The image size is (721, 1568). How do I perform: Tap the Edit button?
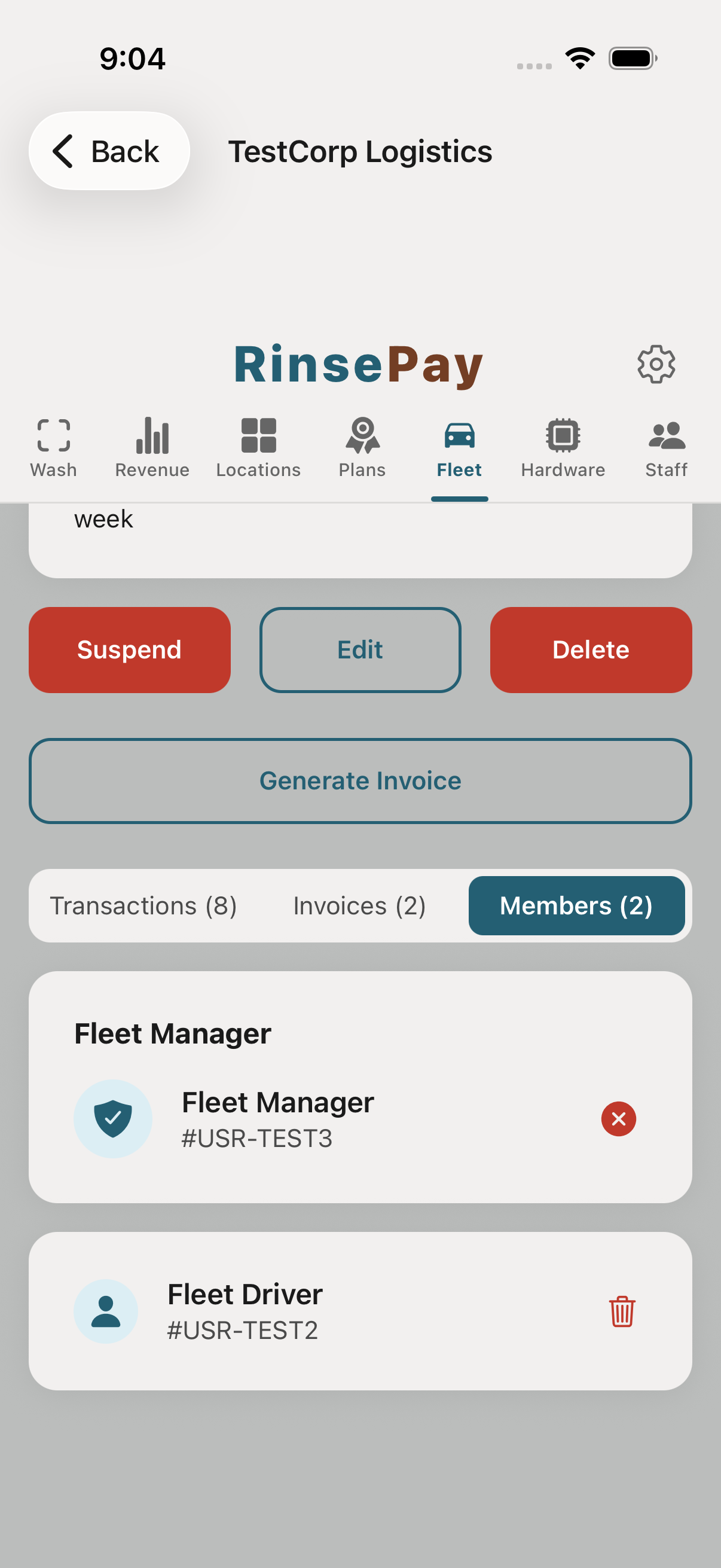[x=360, y=649]
